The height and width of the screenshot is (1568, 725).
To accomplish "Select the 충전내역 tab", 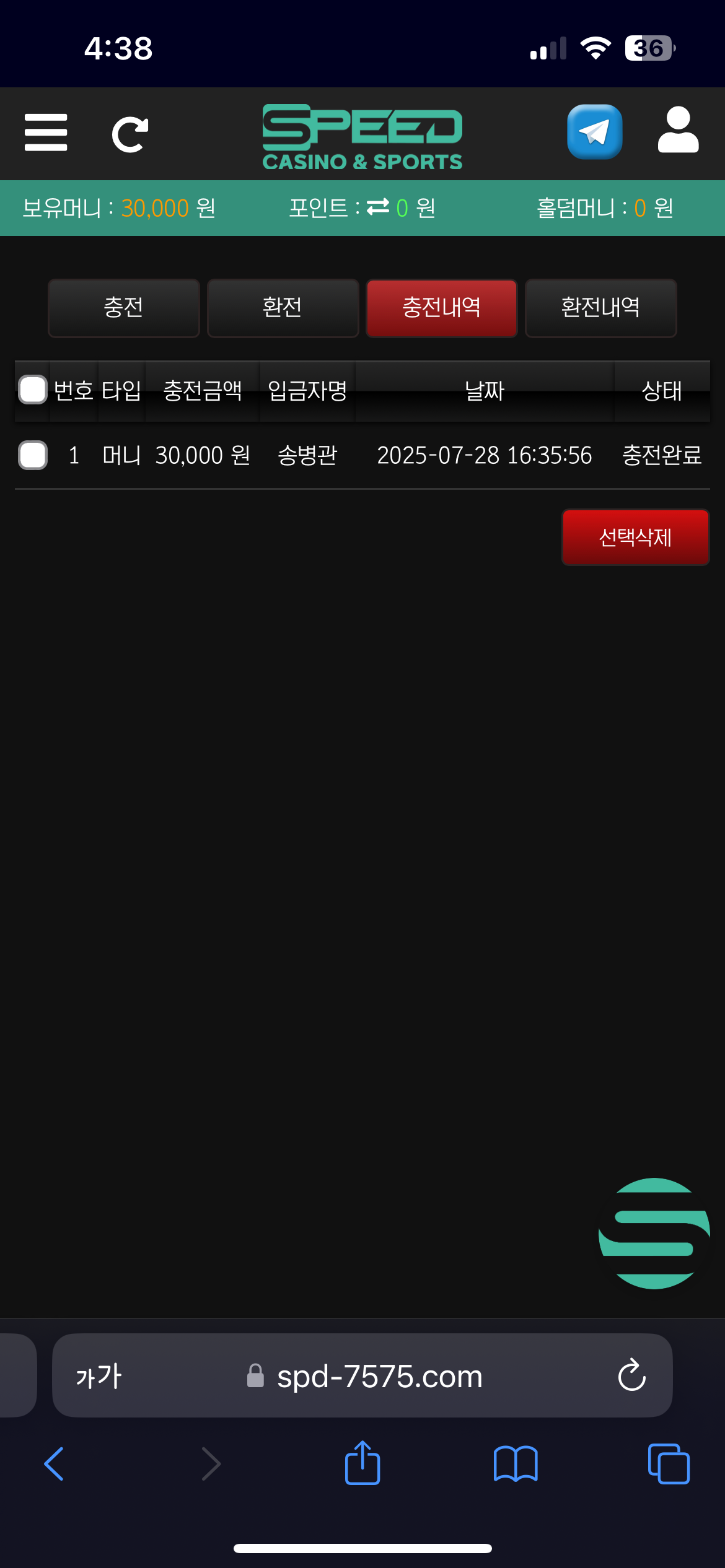I will (x=441, y=308).
